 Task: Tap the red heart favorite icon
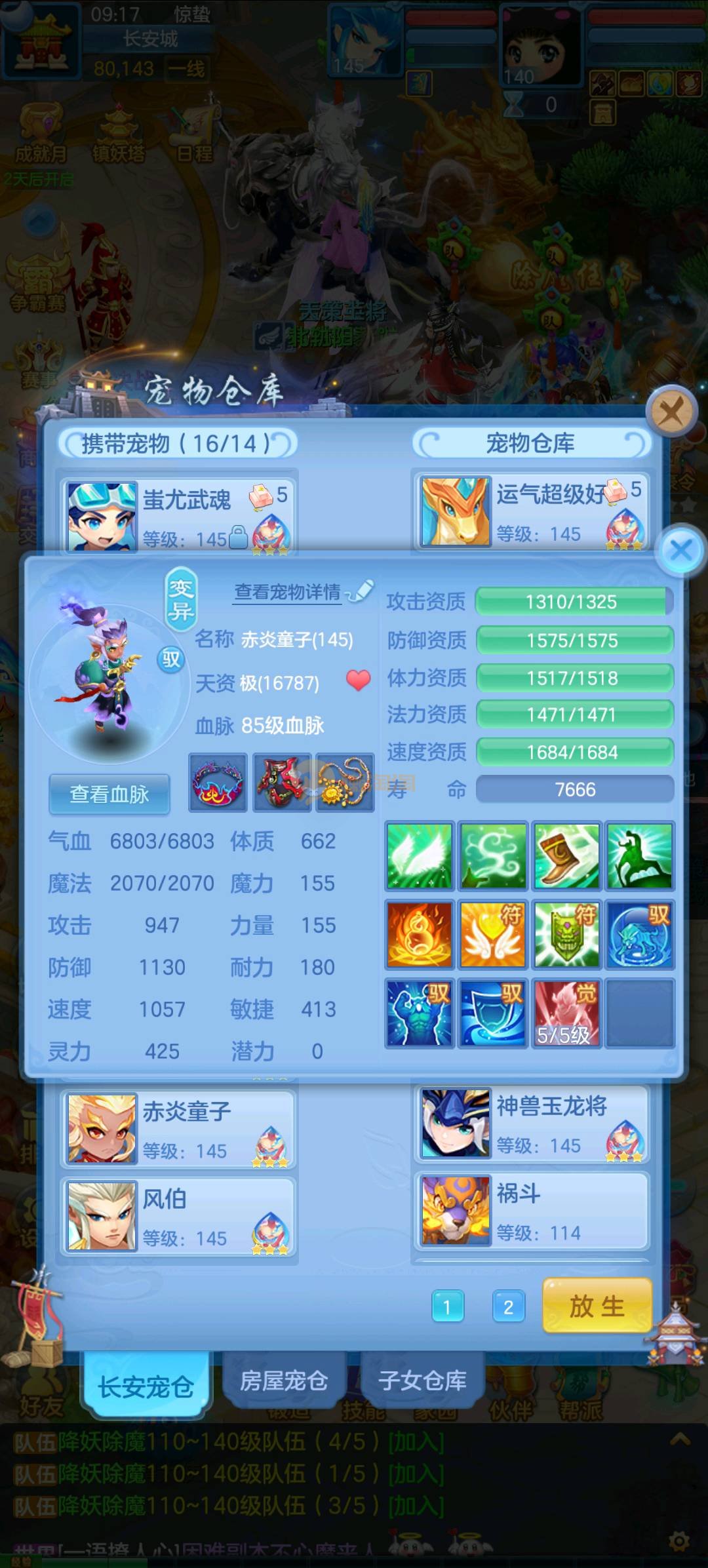point(358,680)
